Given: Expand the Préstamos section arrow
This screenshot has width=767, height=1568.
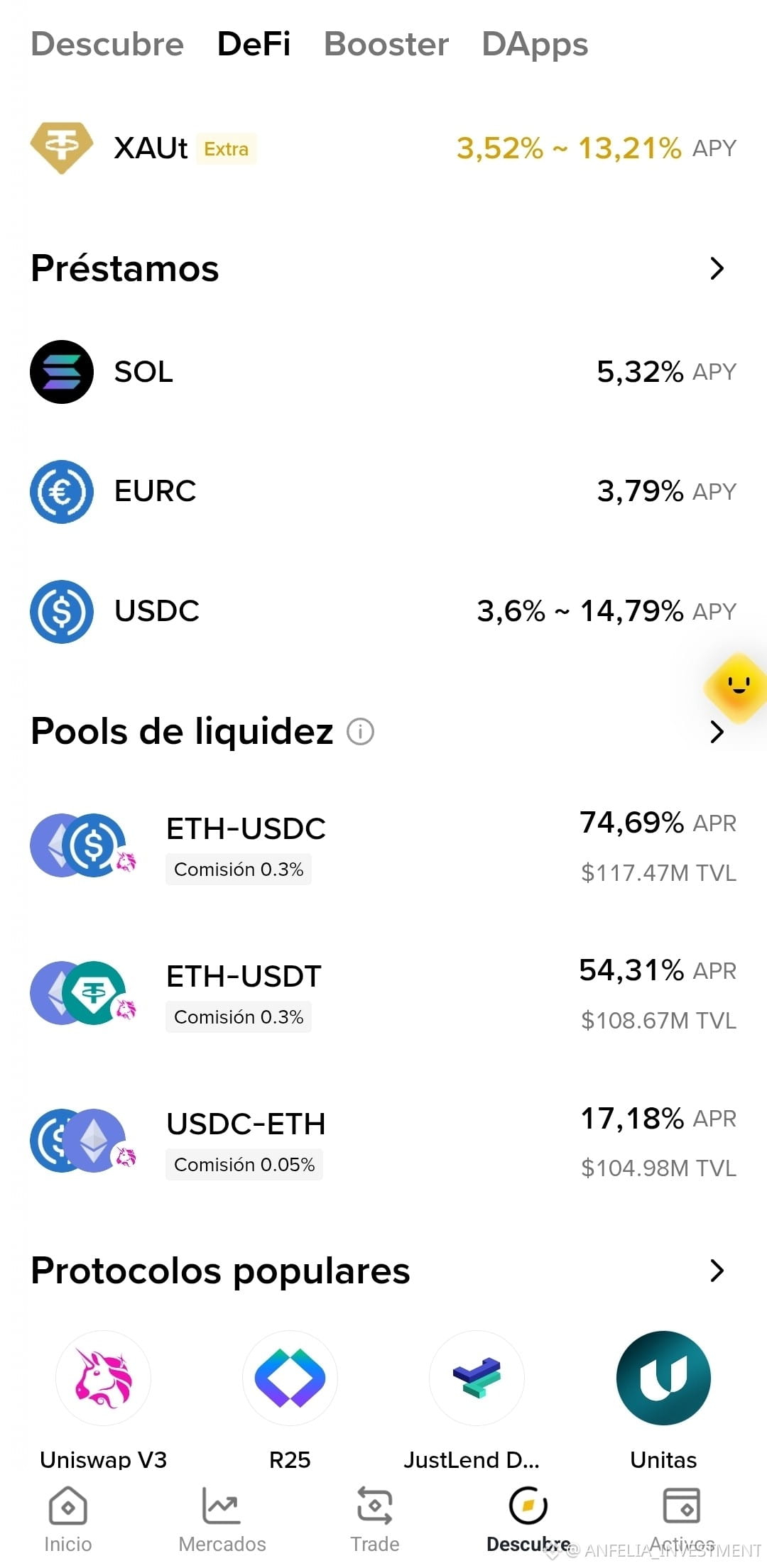Looking at the screenshot, I should point(717,268).
